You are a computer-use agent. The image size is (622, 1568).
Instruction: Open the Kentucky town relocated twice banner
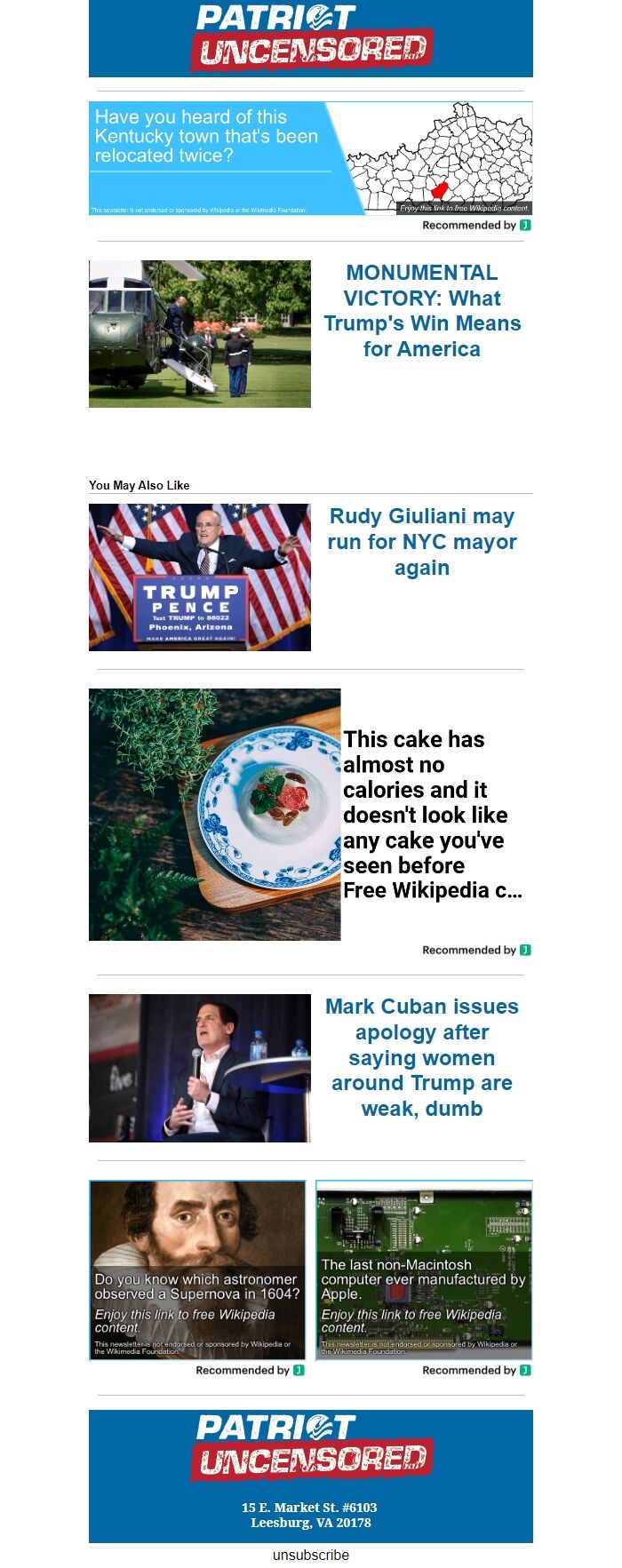pos(310,158)
